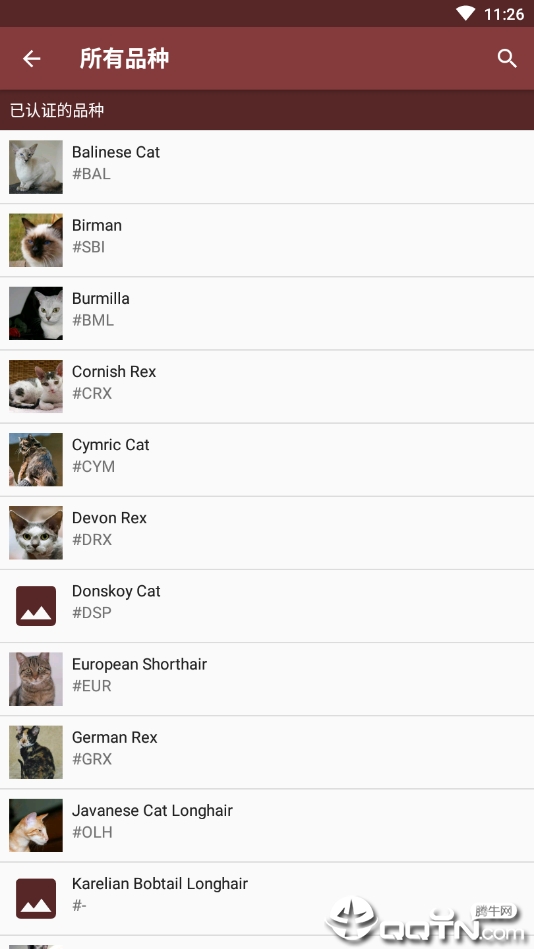This screenshot has height=949, width=534.
Task: View the European Shorthair breed
Action: point(267,680)
